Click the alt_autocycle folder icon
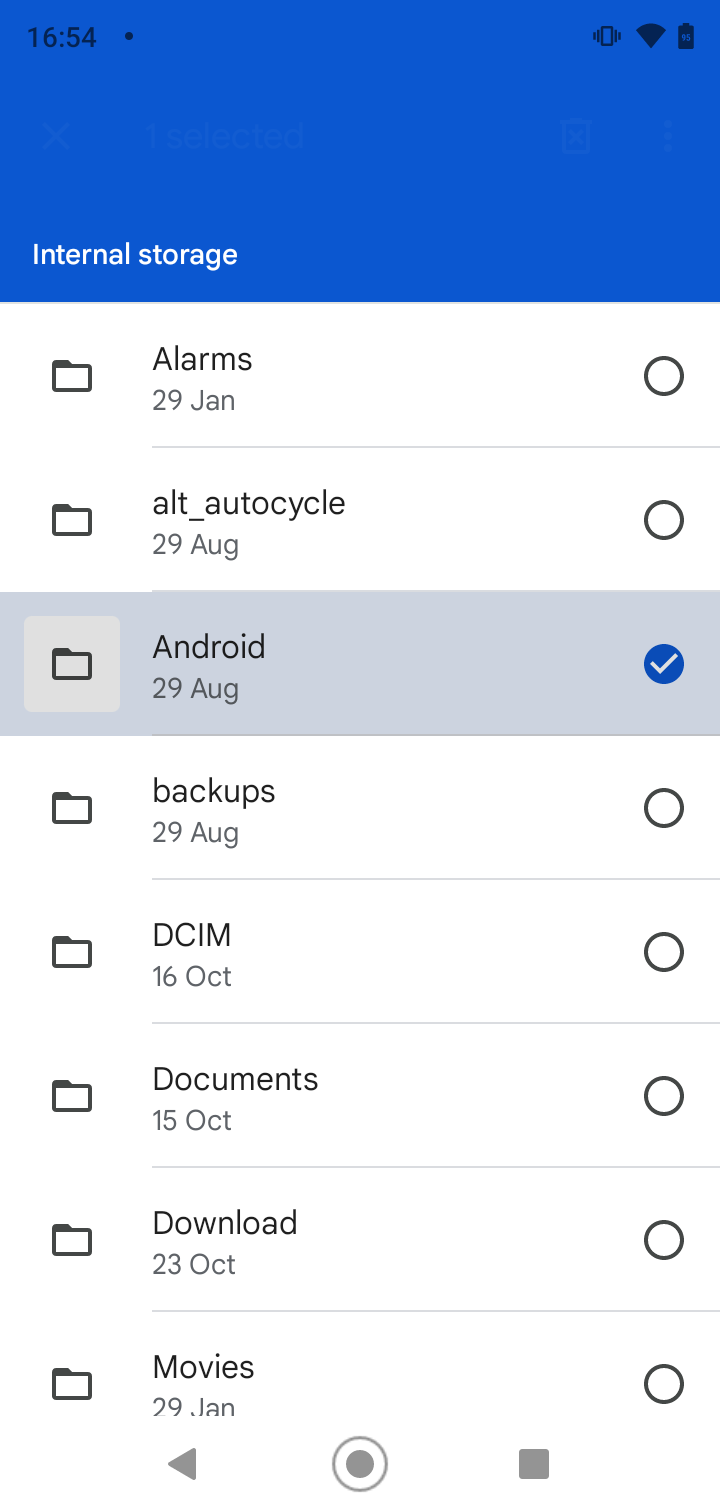720x1512 pixels. 71,519
